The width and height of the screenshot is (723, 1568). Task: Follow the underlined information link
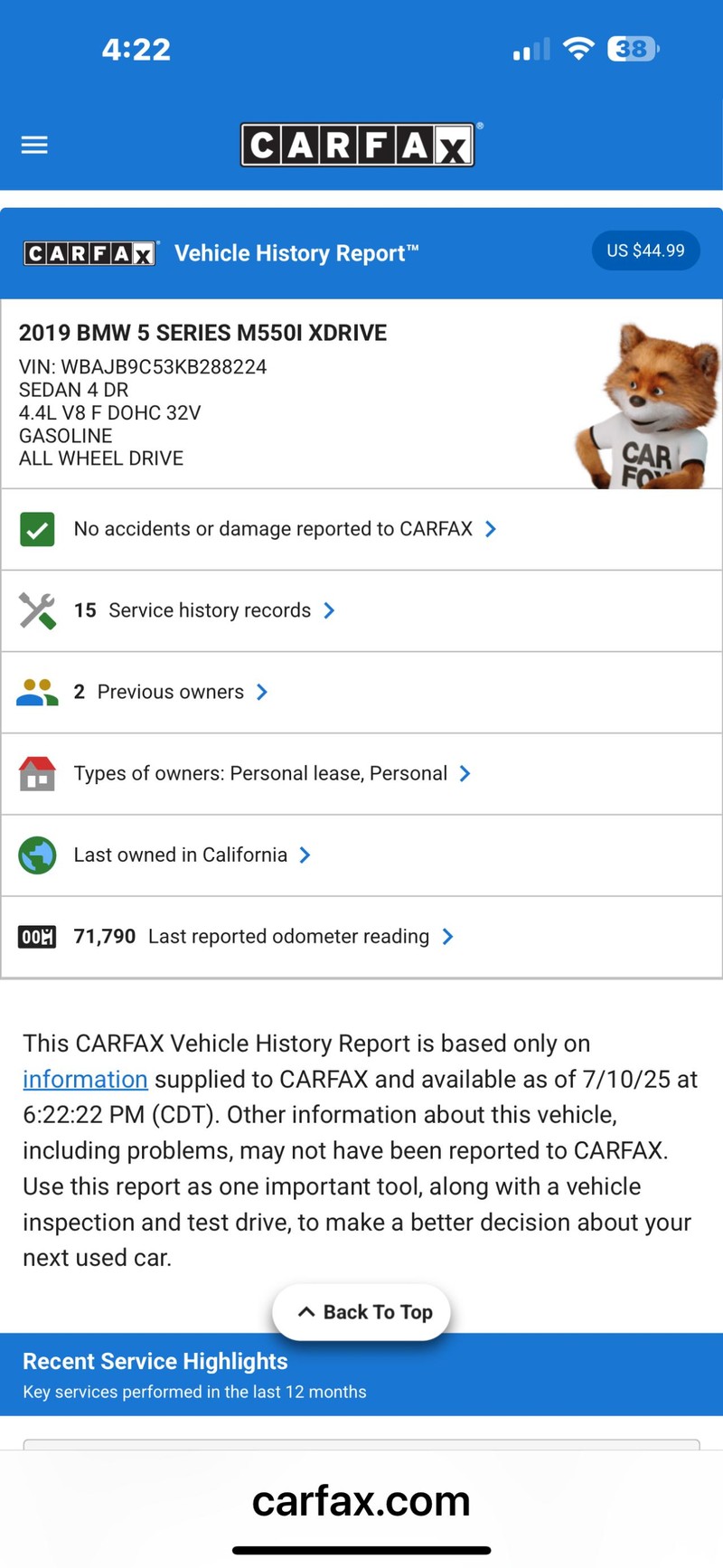click(x=85, y=1080)
